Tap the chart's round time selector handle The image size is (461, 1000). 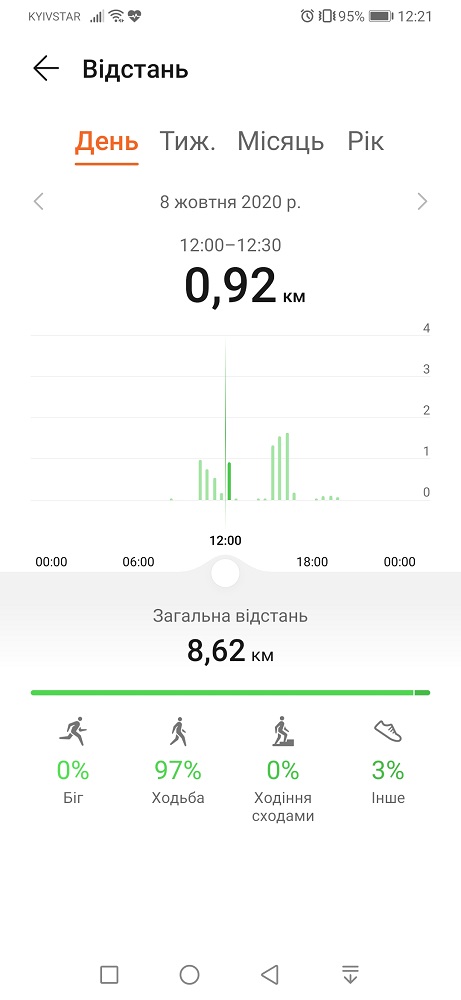pos(225,573)
